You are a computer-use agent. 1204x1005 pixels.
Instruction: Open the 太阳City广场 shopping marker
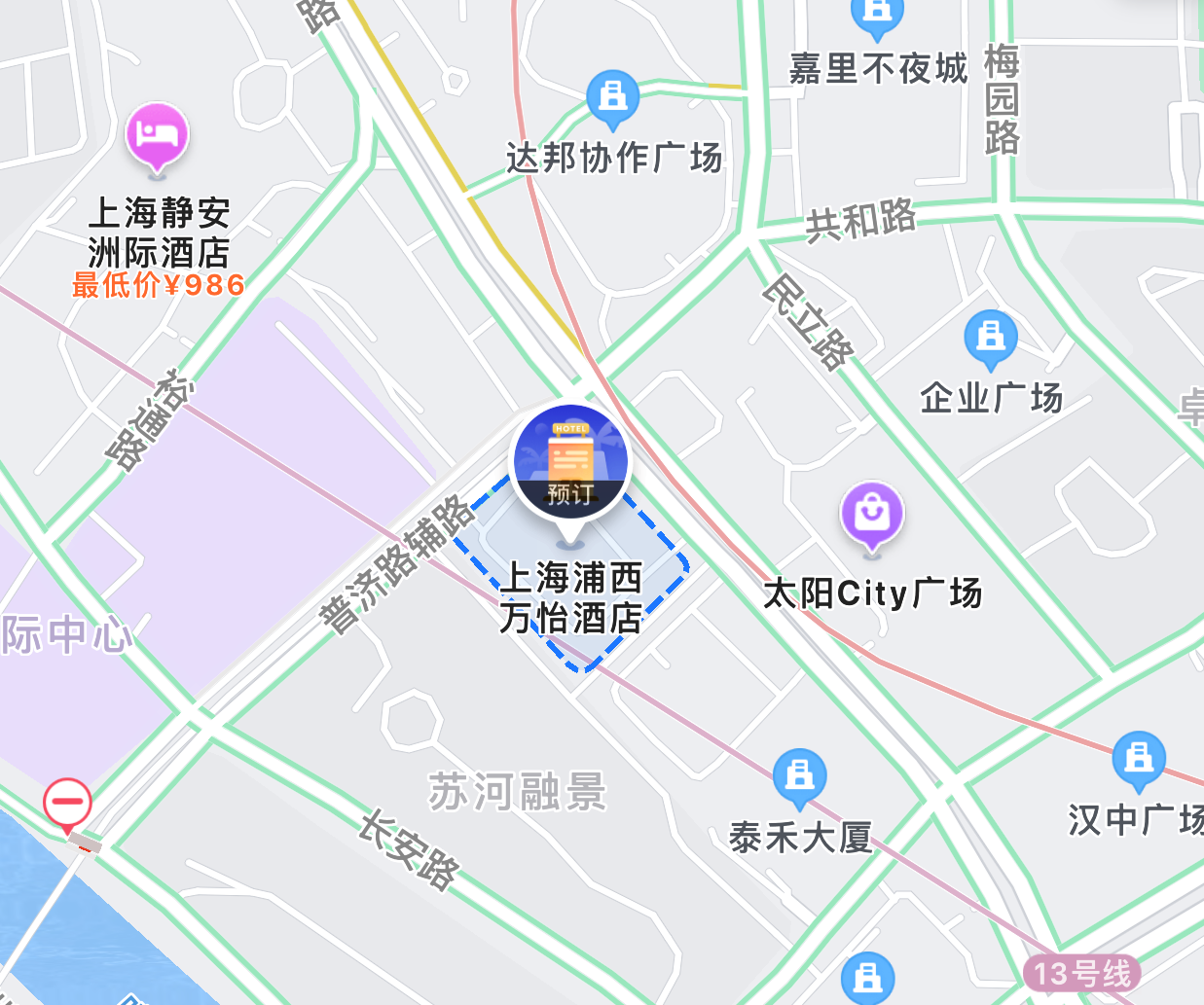point(872,513)
